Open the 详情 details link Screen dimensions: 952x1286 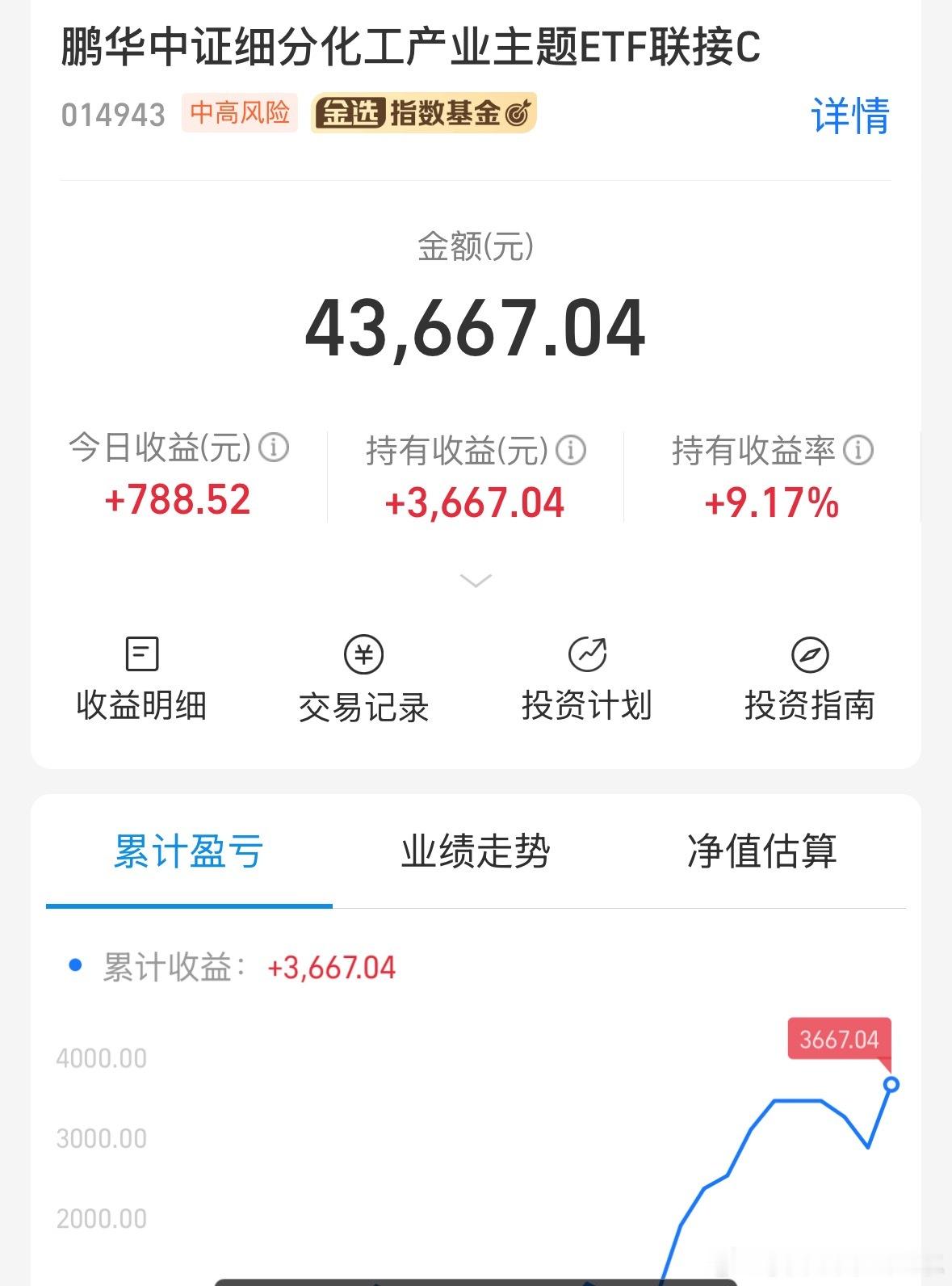(850, 116)
